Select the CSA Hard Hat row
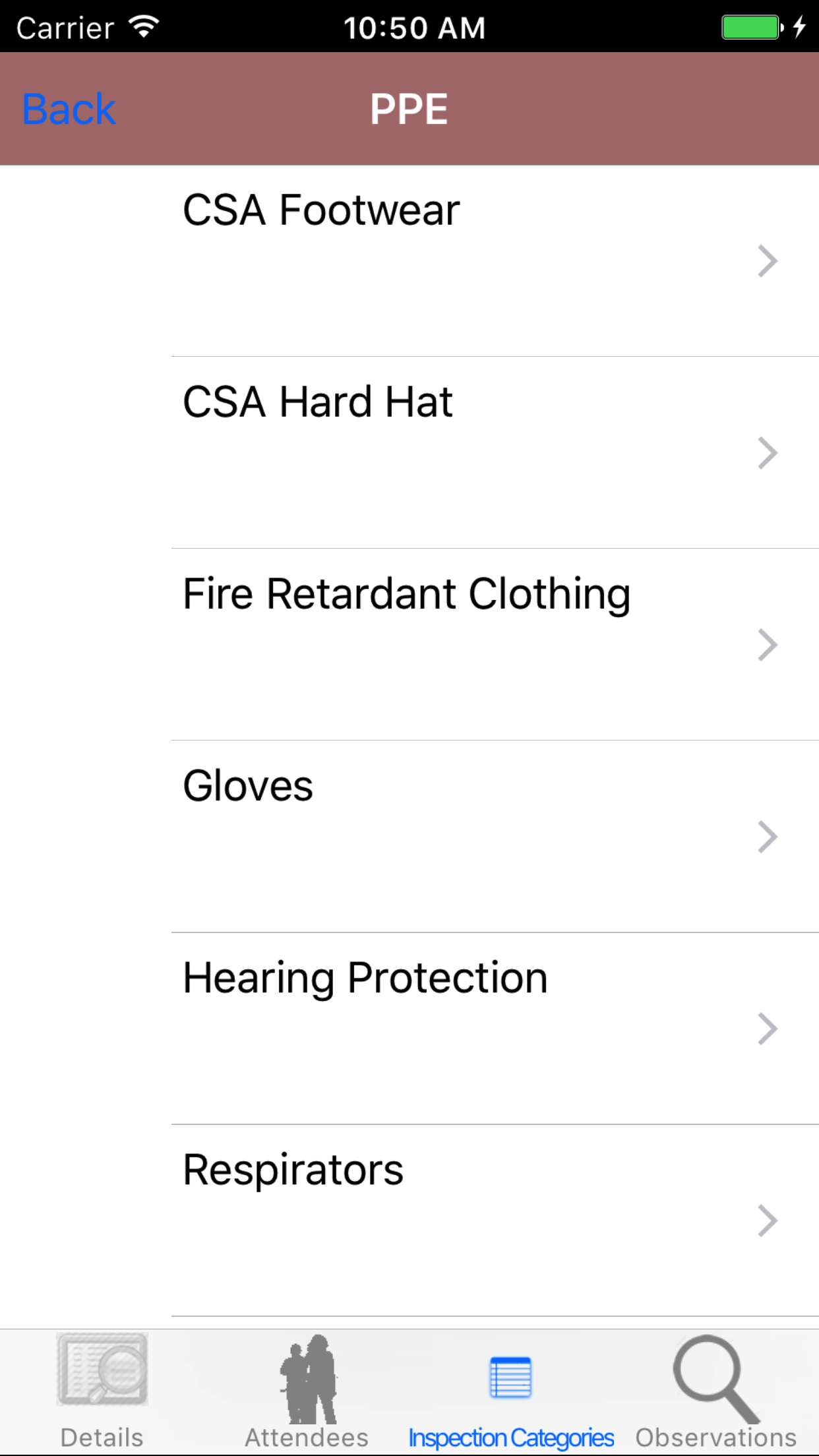This screenshot has width=819, height=1456. tap(462, 452)
